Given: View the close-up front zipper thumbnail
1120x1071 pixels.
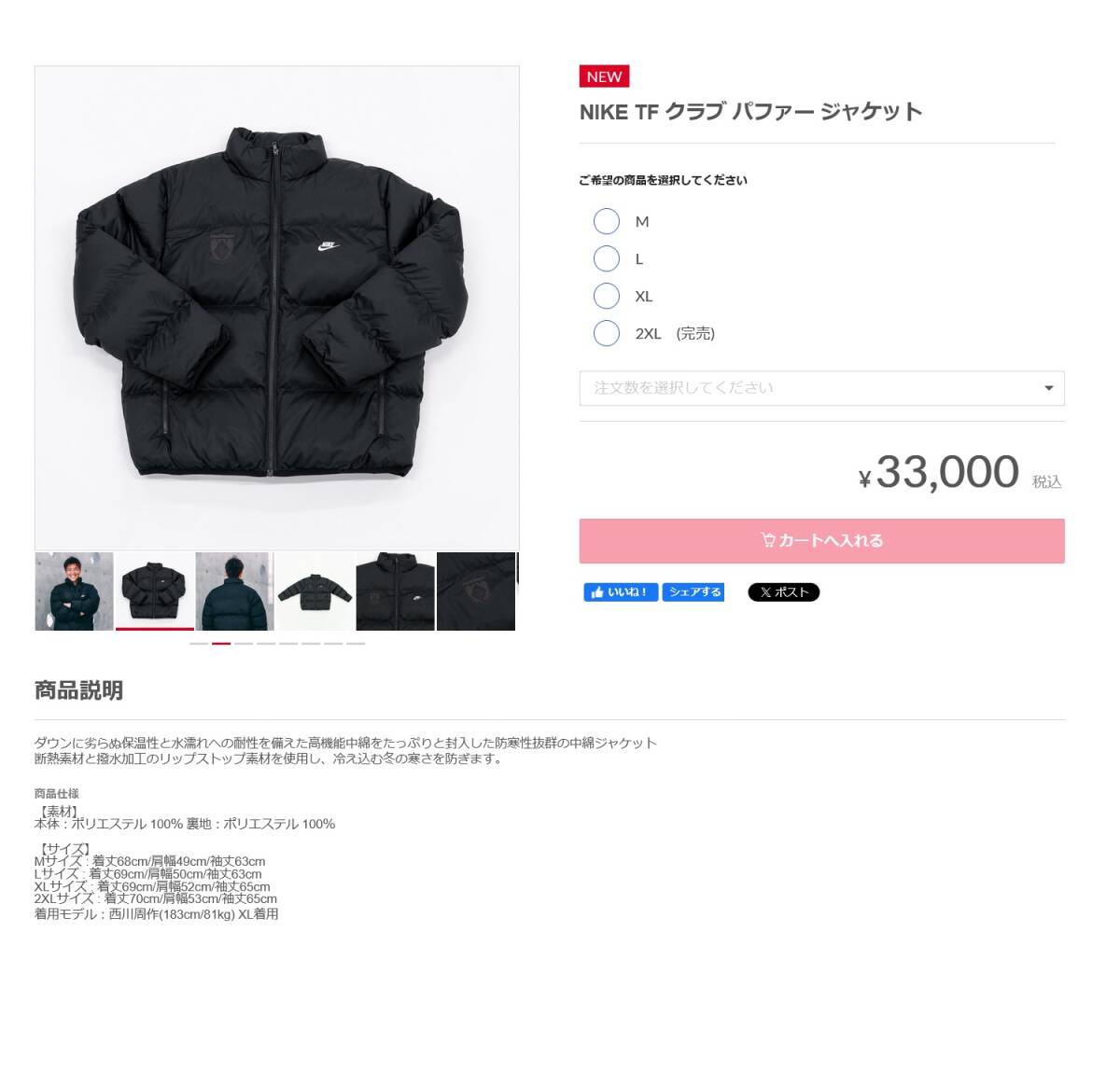Looking at the screenshot, I should point(395,591).
